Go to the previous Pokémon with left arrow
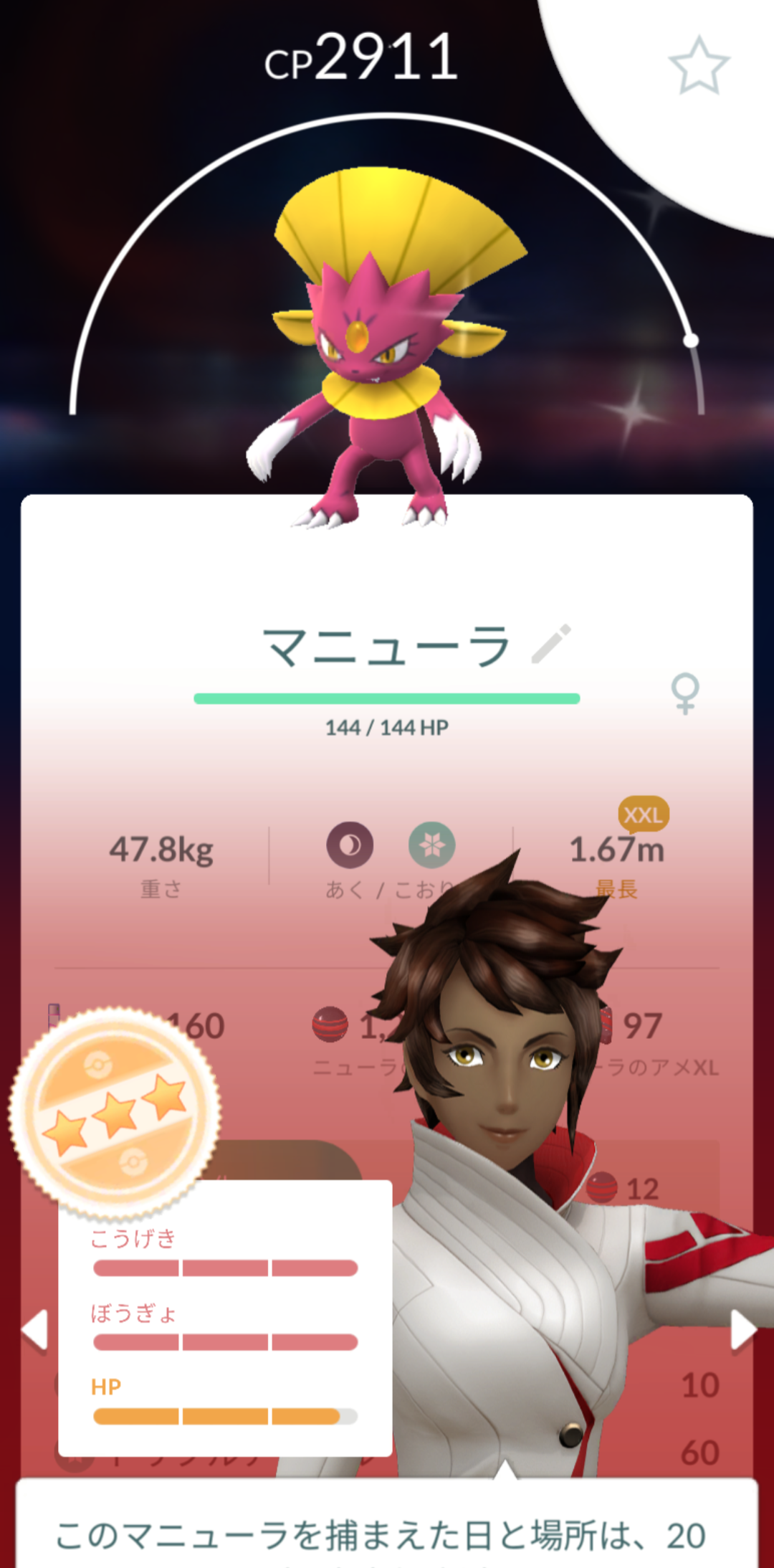Screen dimensions: 774x1568 click(x=35, y=1329)
